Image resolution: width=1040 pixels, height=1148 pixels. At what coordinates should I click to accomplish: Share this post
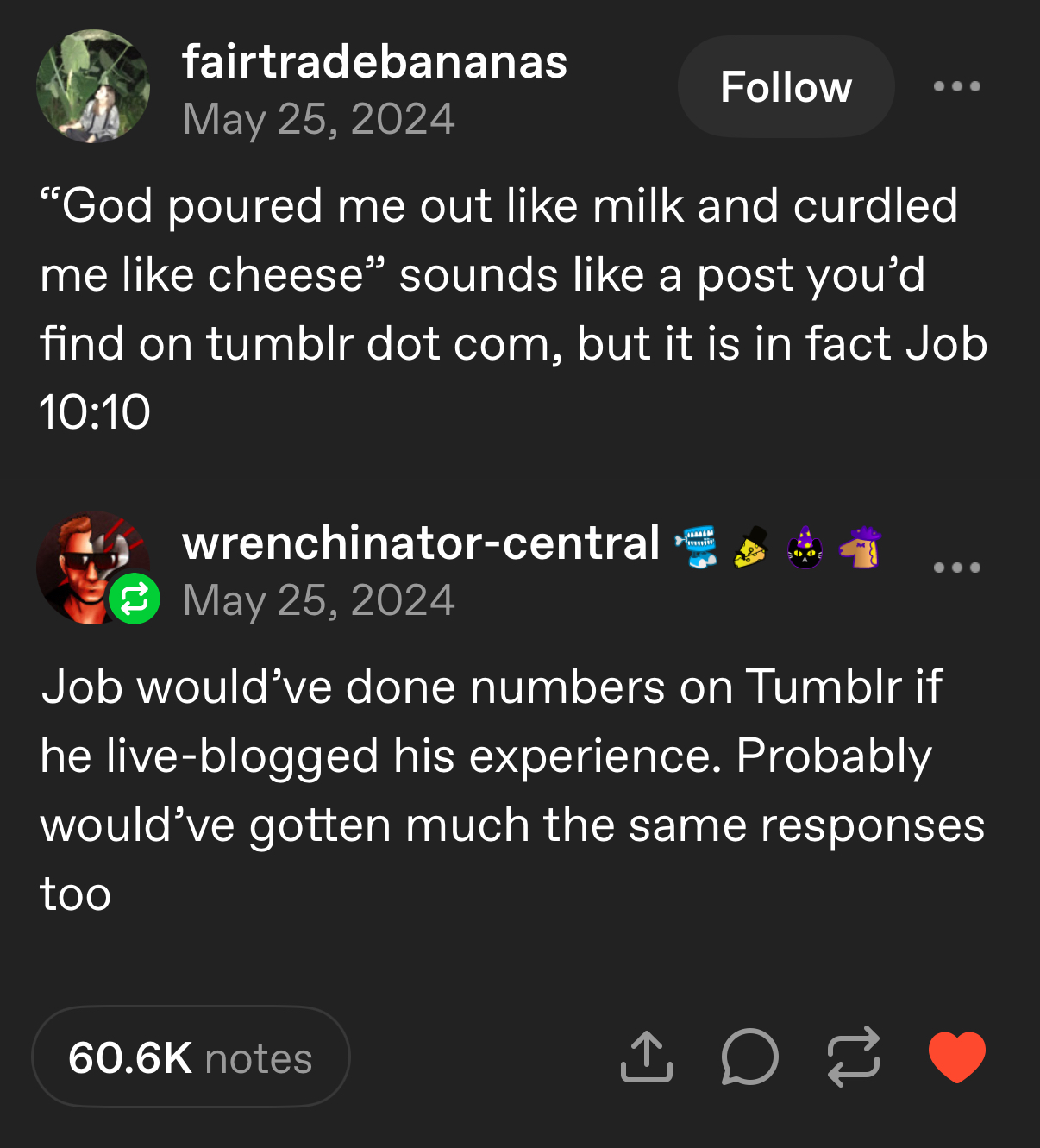point(646,1057)
